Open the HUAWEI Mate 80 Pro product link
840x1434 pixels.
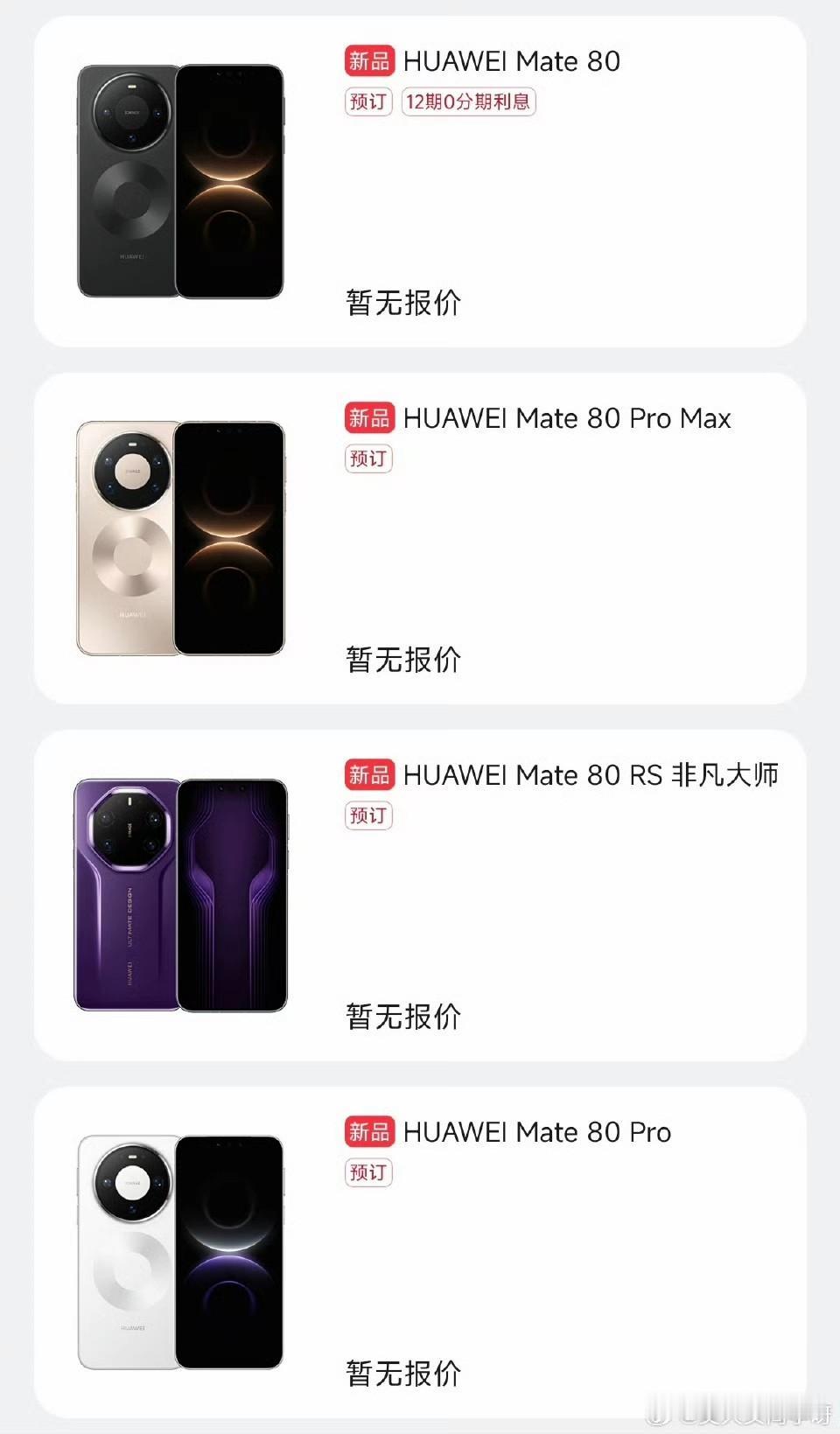[x=536, y=1132]
